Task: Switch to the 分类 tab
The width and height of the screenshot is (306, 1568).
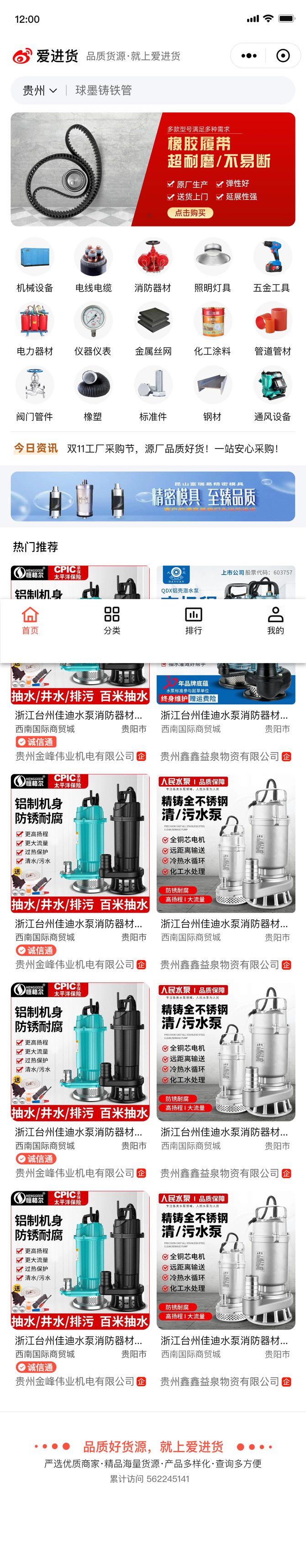Action: (112, 620)
